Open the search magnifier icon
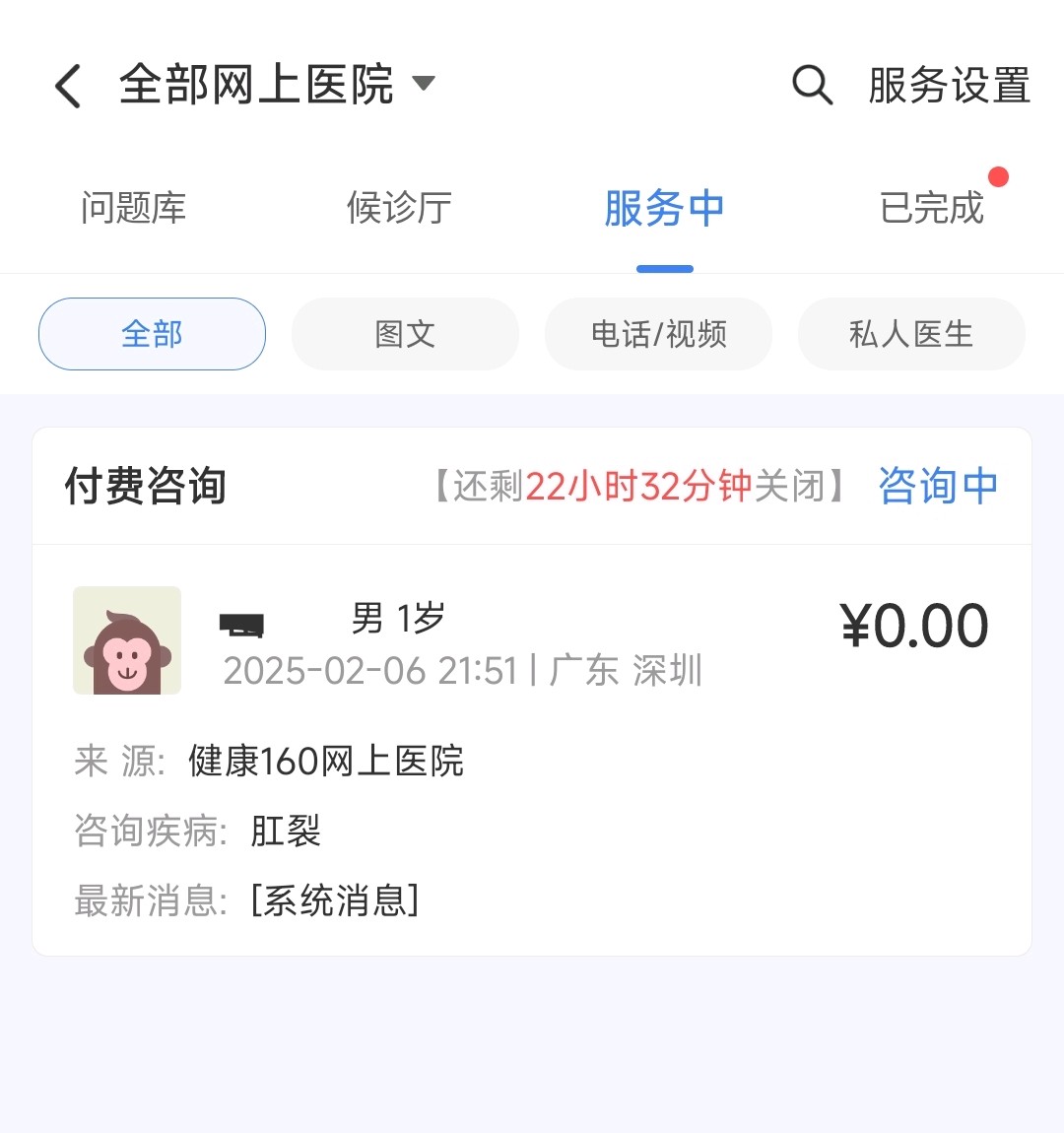This screenshot has height=1133, width=1064. click(812, 86)
